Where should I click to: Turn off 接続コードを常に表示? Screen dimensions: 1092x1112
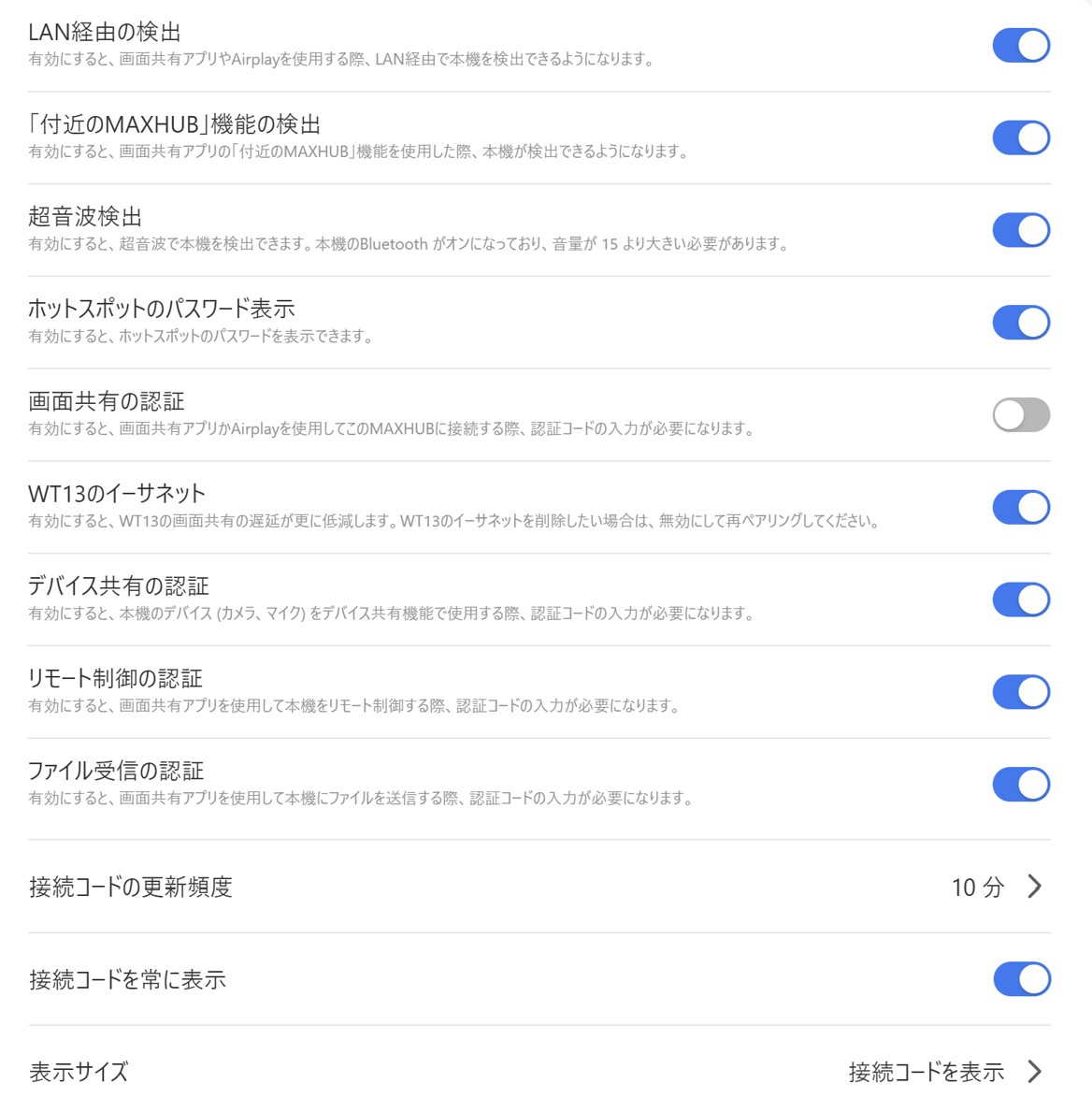(x=1021, y=979)
